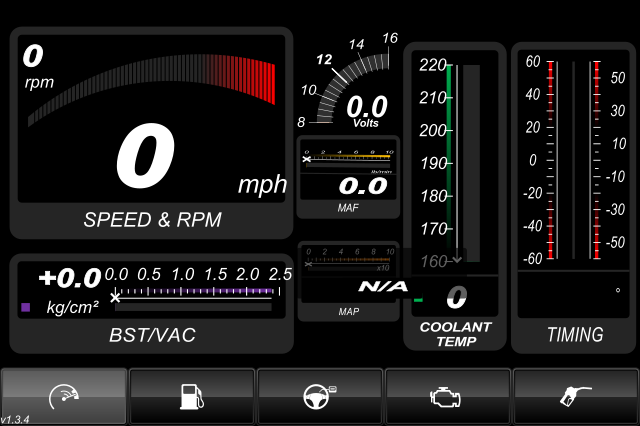Open the steering wheel tab
Viewport: 640px width, 426px height.
tap(319, 396)
